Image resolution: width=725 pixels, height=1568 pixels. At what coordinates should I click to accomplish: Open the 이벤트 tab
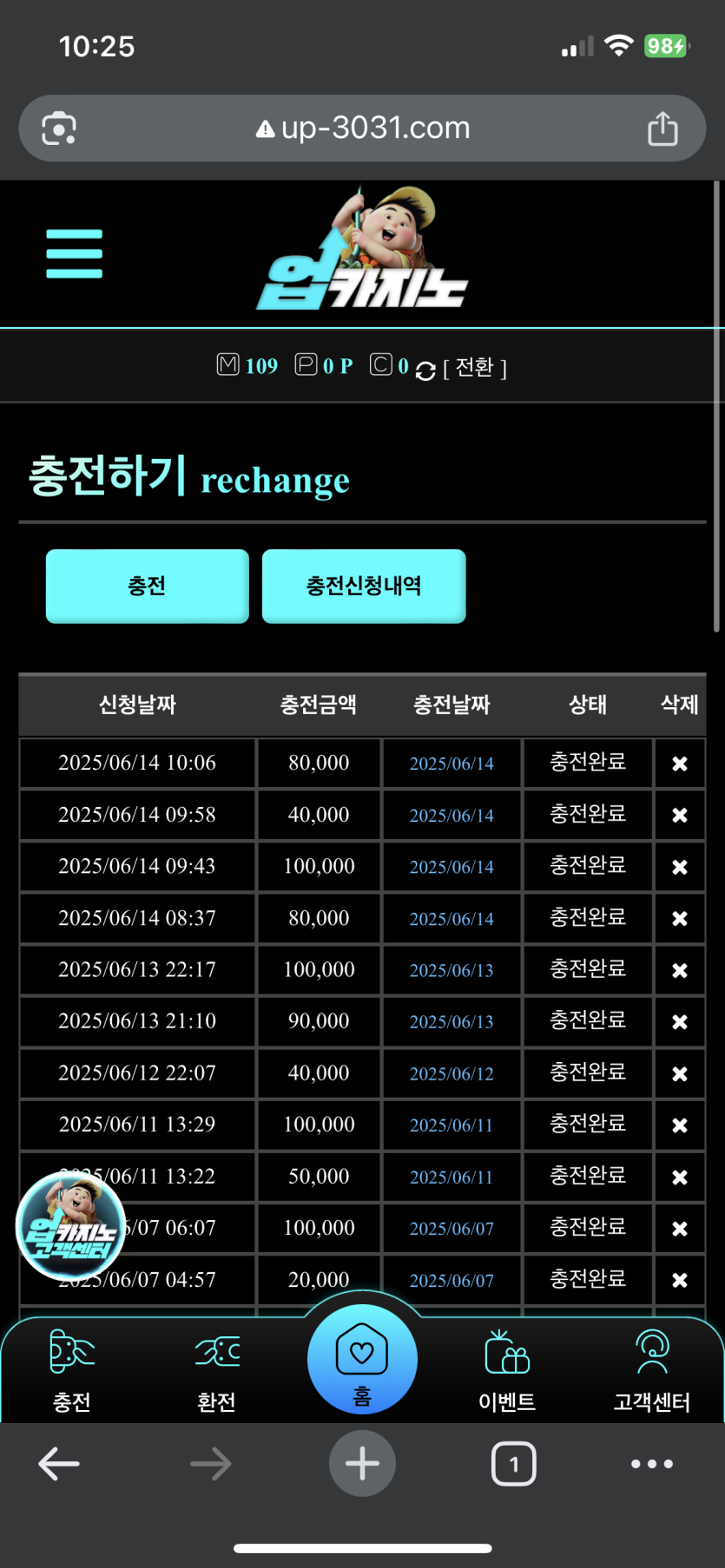tap(507, 1368)
